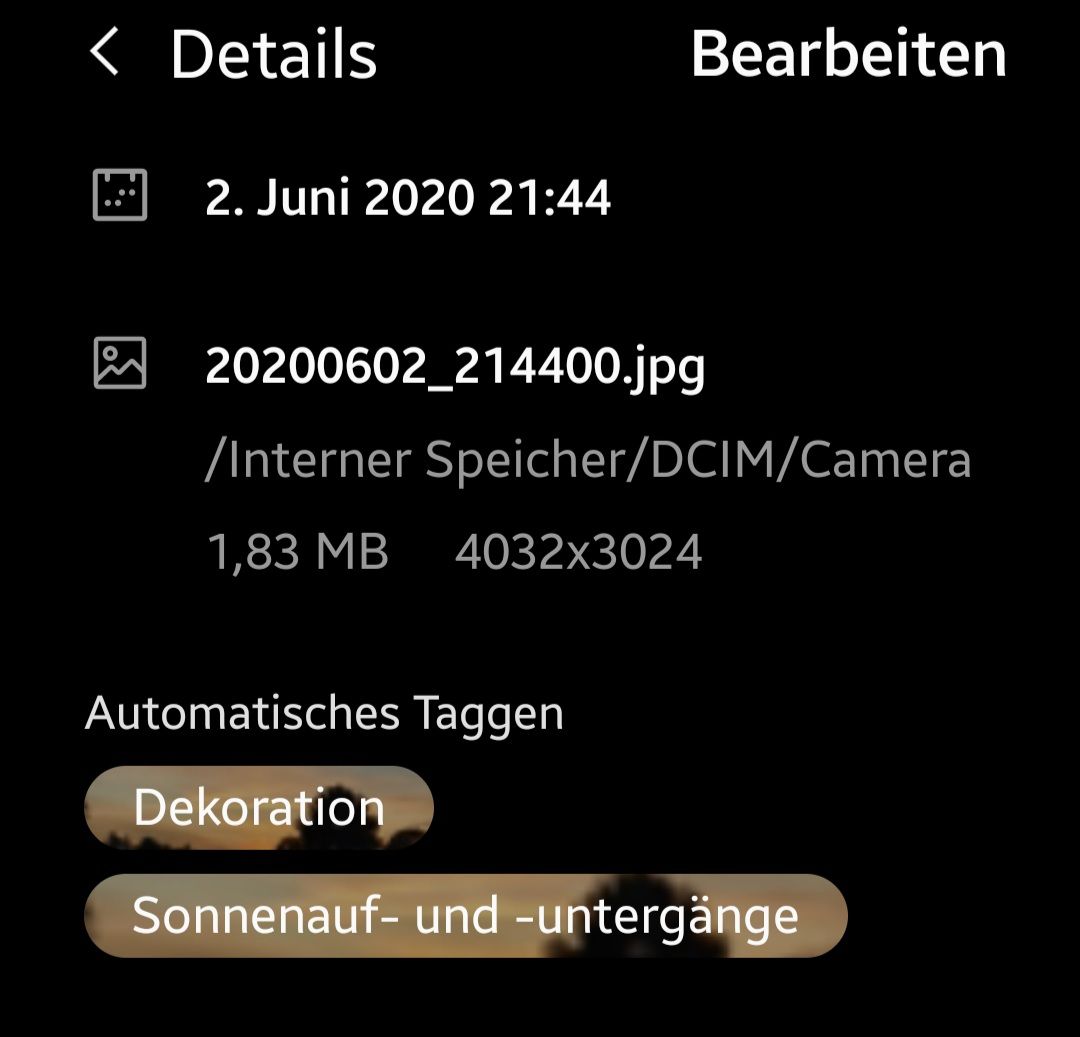1080x1037 pixels.
Task: Tap Bearbeiten to edit photo details
Action: (848, 54)
